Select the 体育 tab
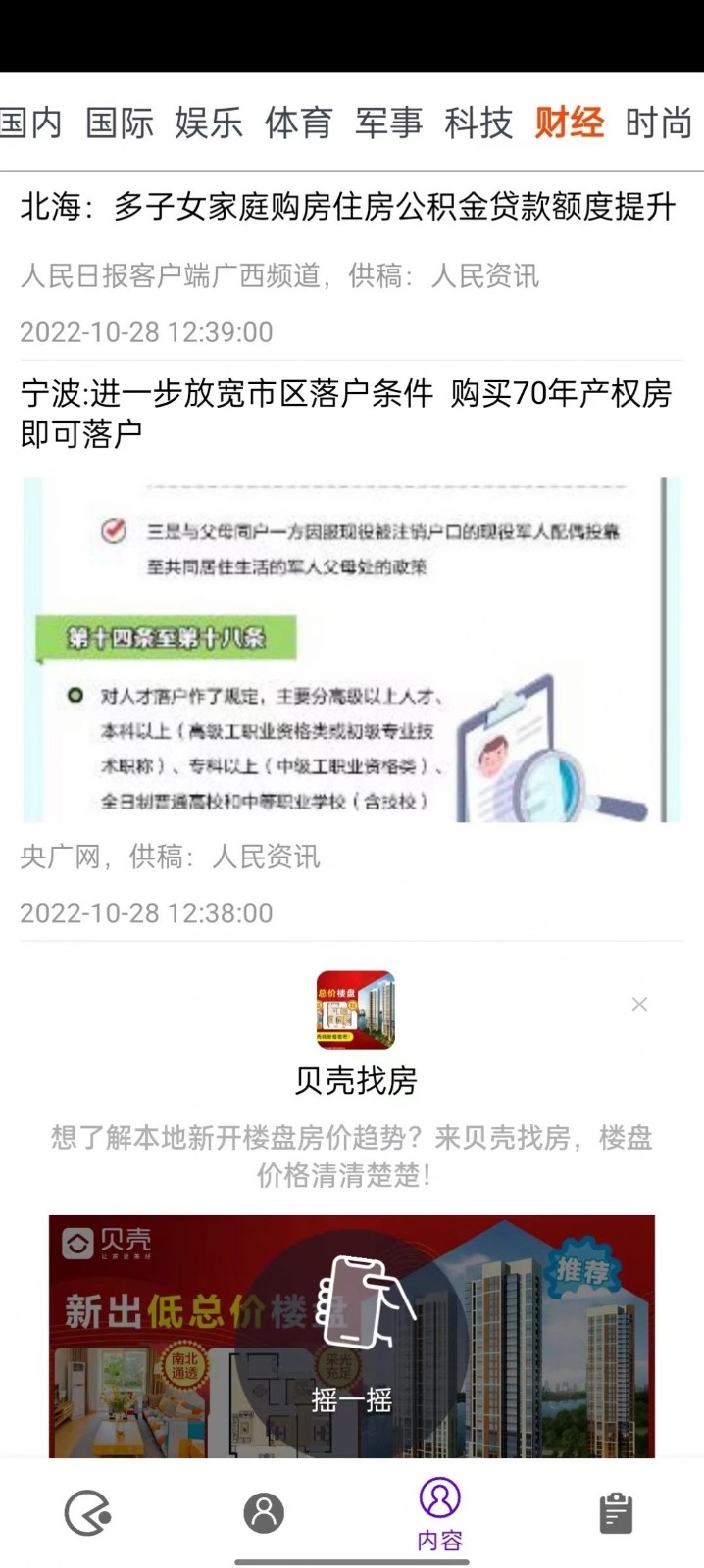Image resolution: width=704 pixels, height=1568 pixels. [x=299, y=123]
